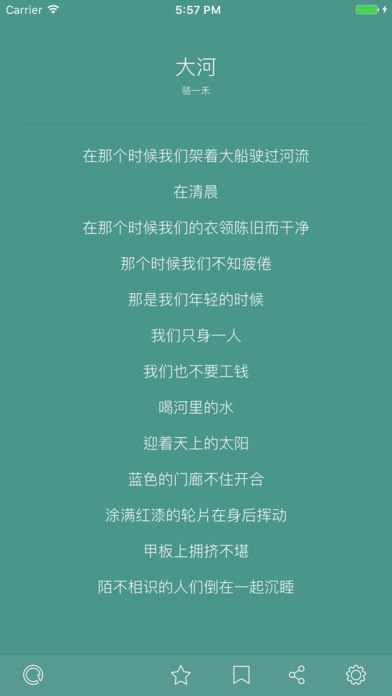The width and height of the screenshot is (392, 696).
Task: Tap the refresh icon in the bottom toolbar
Action: click(33, 675)
